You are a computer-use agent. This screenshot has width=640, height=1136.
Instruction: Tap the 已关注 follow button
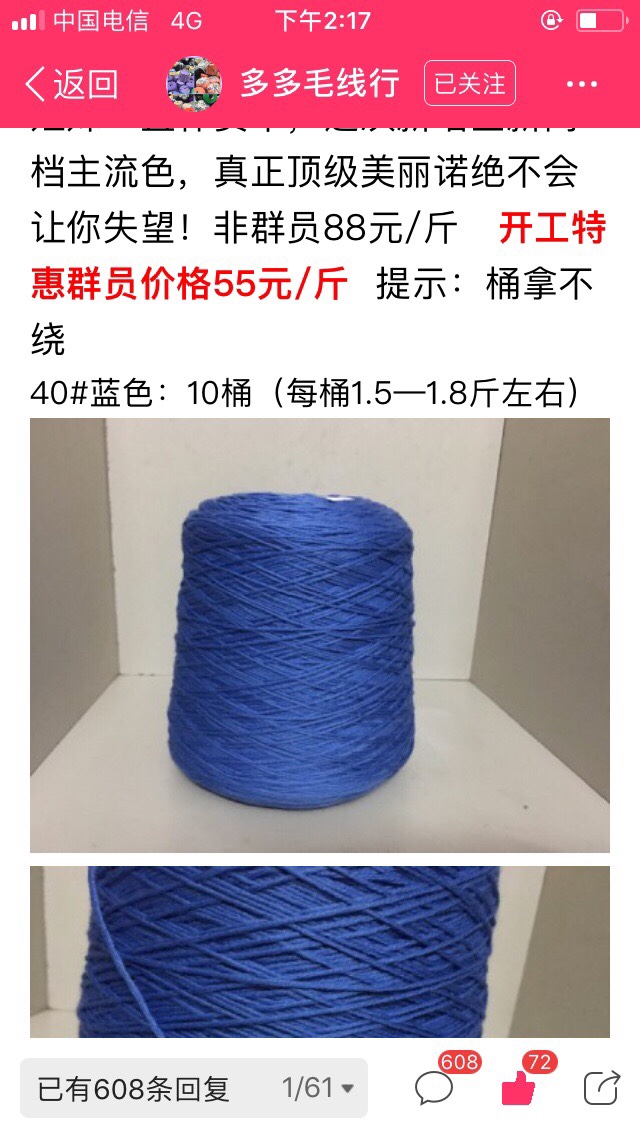469,84
